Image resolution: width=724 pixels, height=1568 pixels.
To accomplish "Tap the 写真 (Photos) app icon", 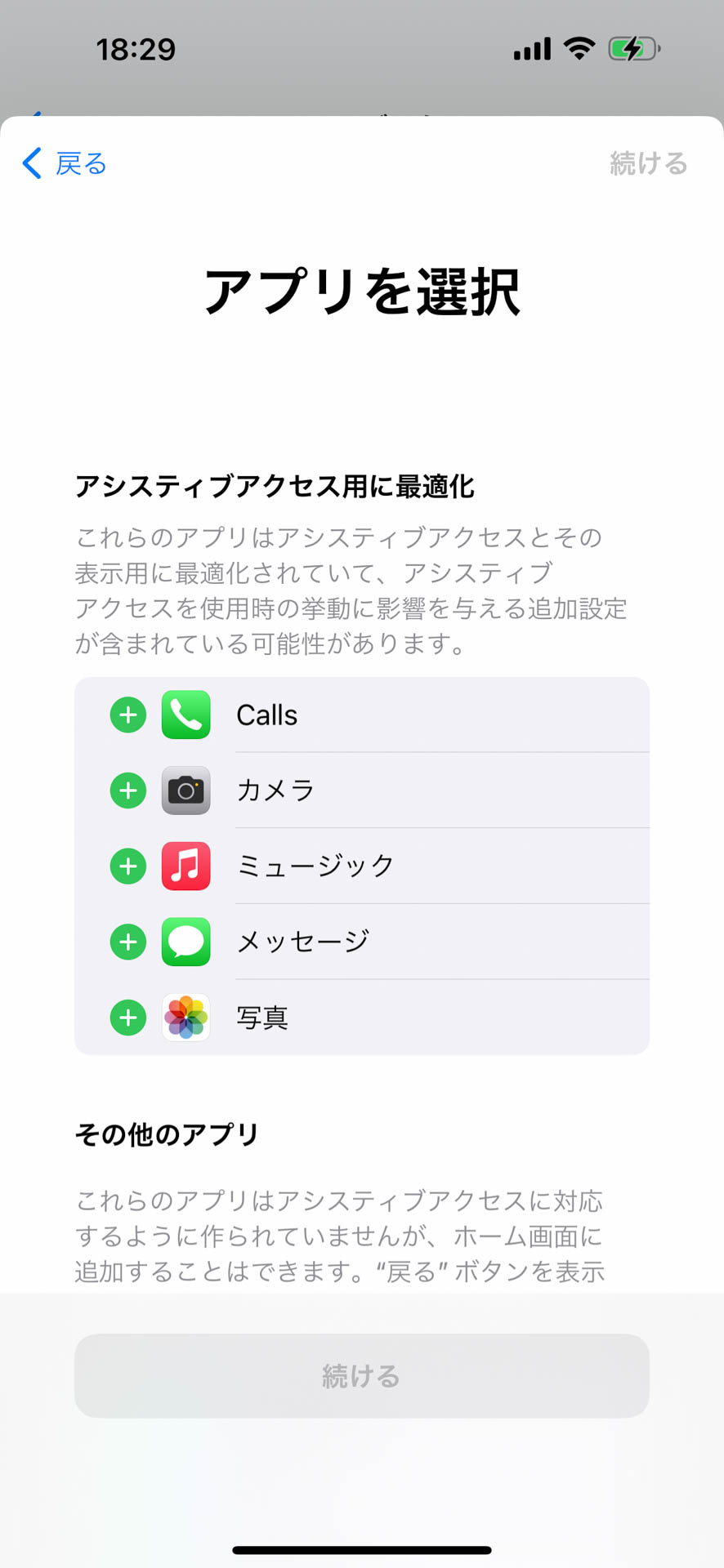I will [185, 1017].
